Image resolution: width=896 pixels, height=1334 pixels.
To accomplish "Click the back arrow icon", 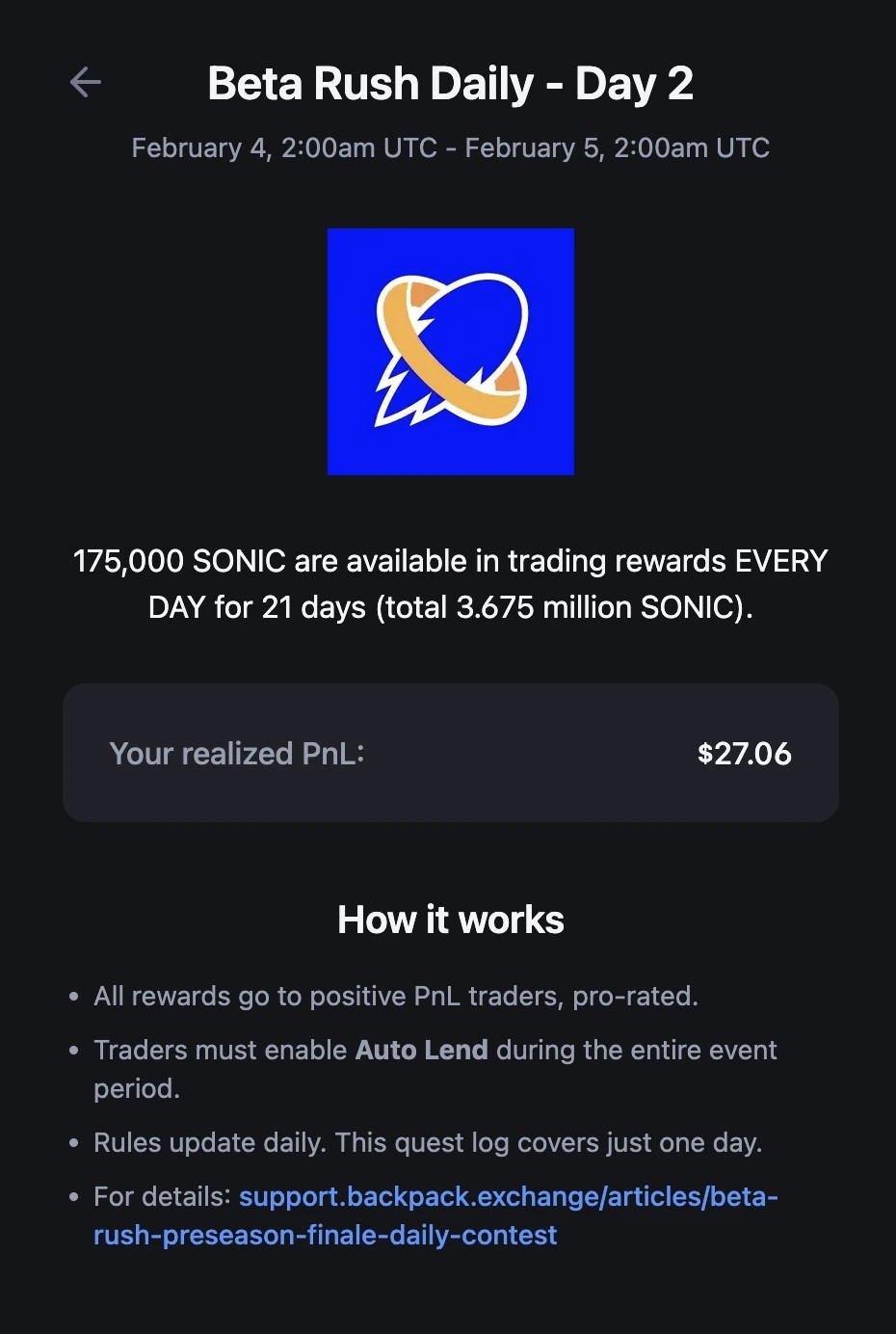I will [x=85, y=82].
